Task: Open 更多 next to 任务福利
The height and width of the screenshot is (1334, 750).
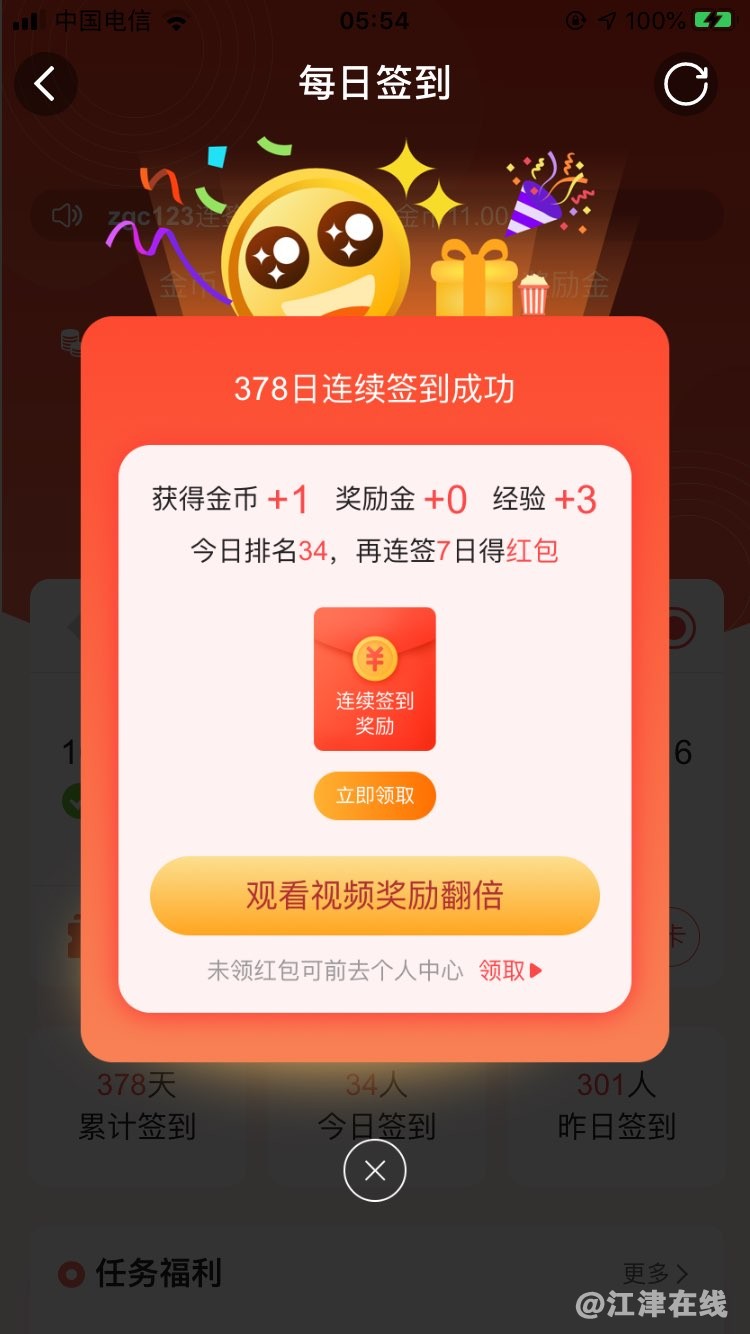Action: coord(655,1273)
